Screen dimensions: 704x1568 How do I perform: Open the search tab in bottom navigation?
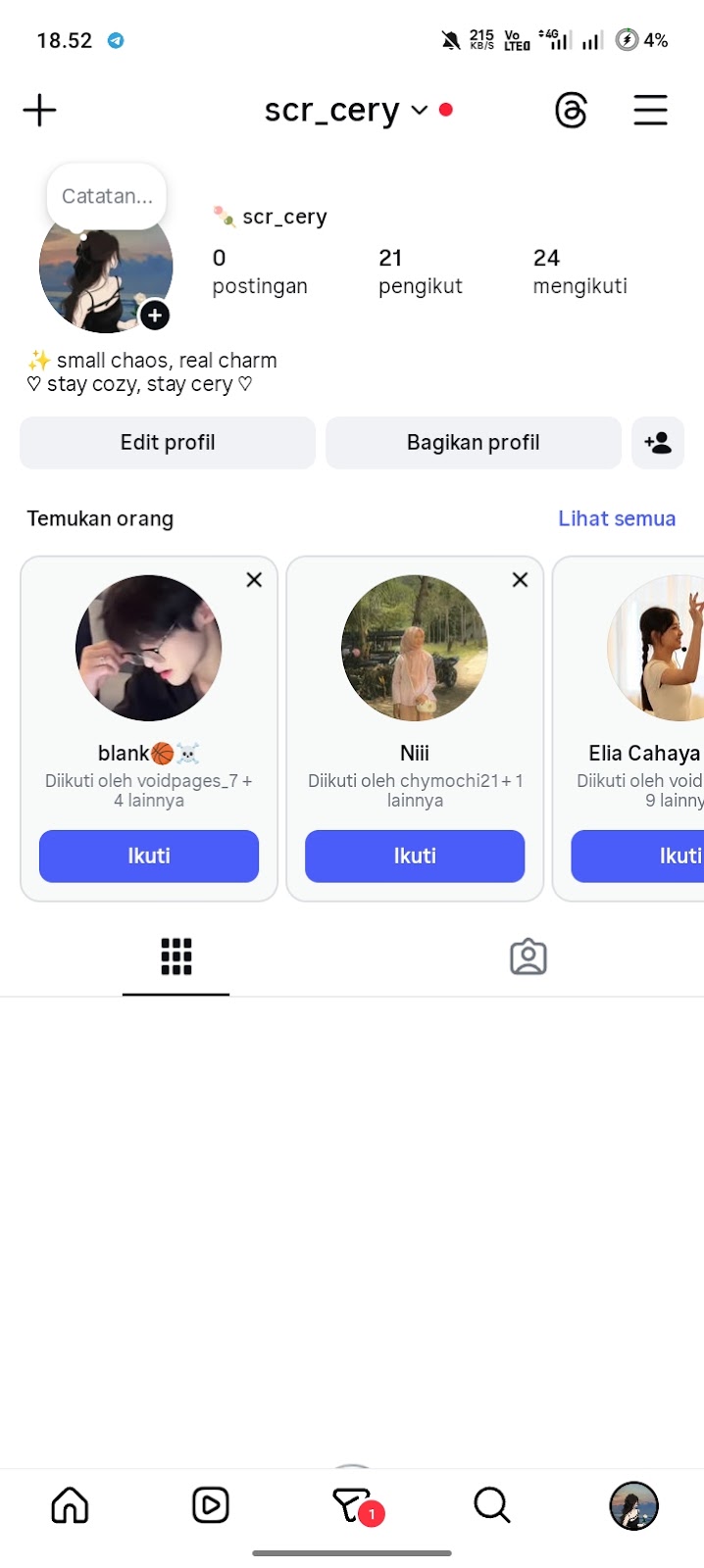[x=492, y=1505]
